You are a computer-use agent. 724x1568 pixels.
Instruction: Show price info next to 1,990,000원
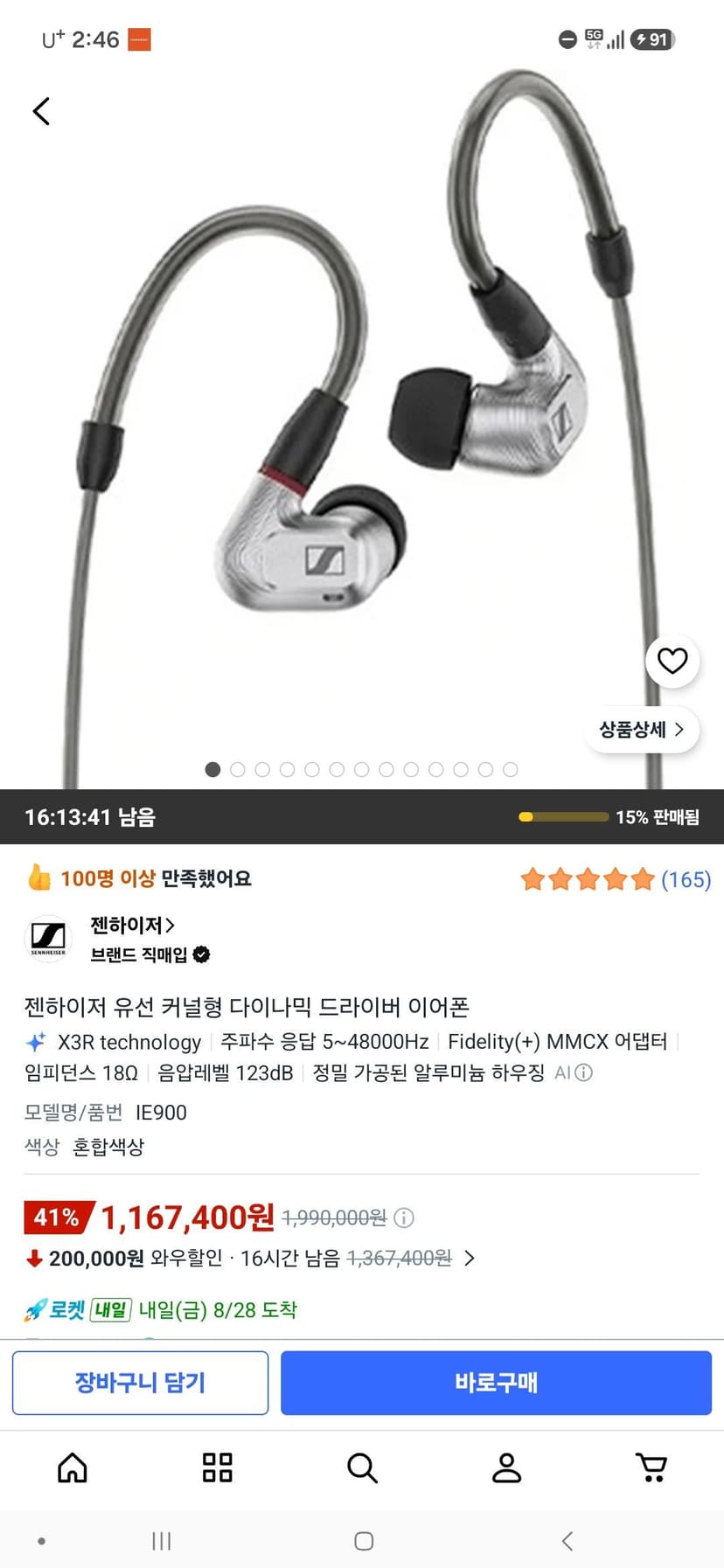click(404, 1218)
